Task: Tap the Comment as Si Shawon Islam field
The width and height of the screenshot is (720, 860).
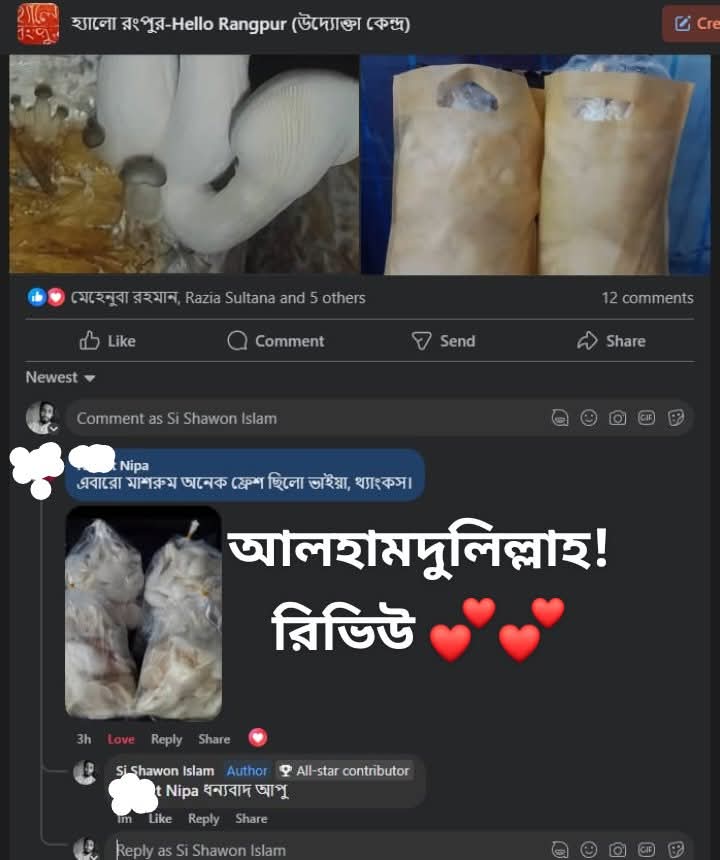Action: (x=300, y=418)
